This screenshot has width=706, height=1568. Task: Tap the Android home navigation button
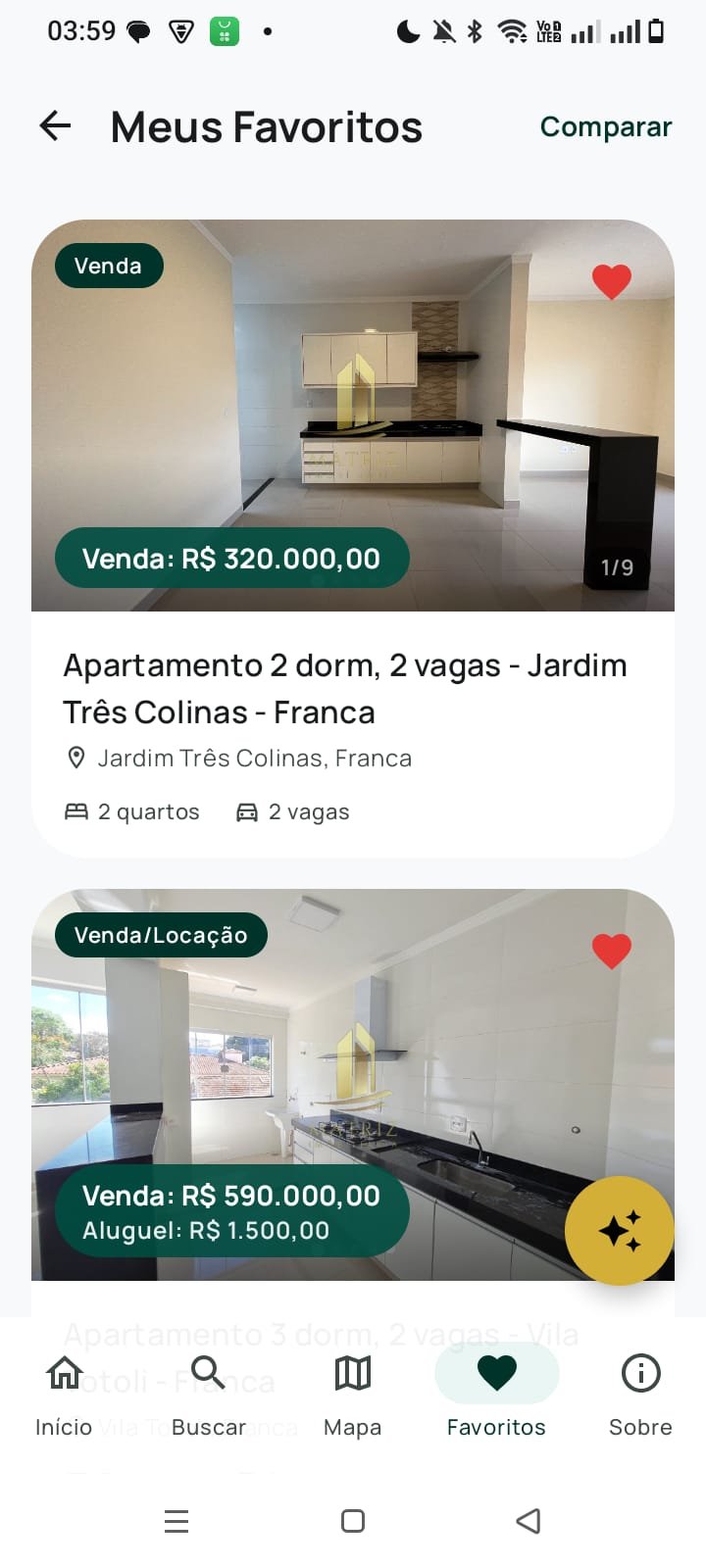(352, 1521)
